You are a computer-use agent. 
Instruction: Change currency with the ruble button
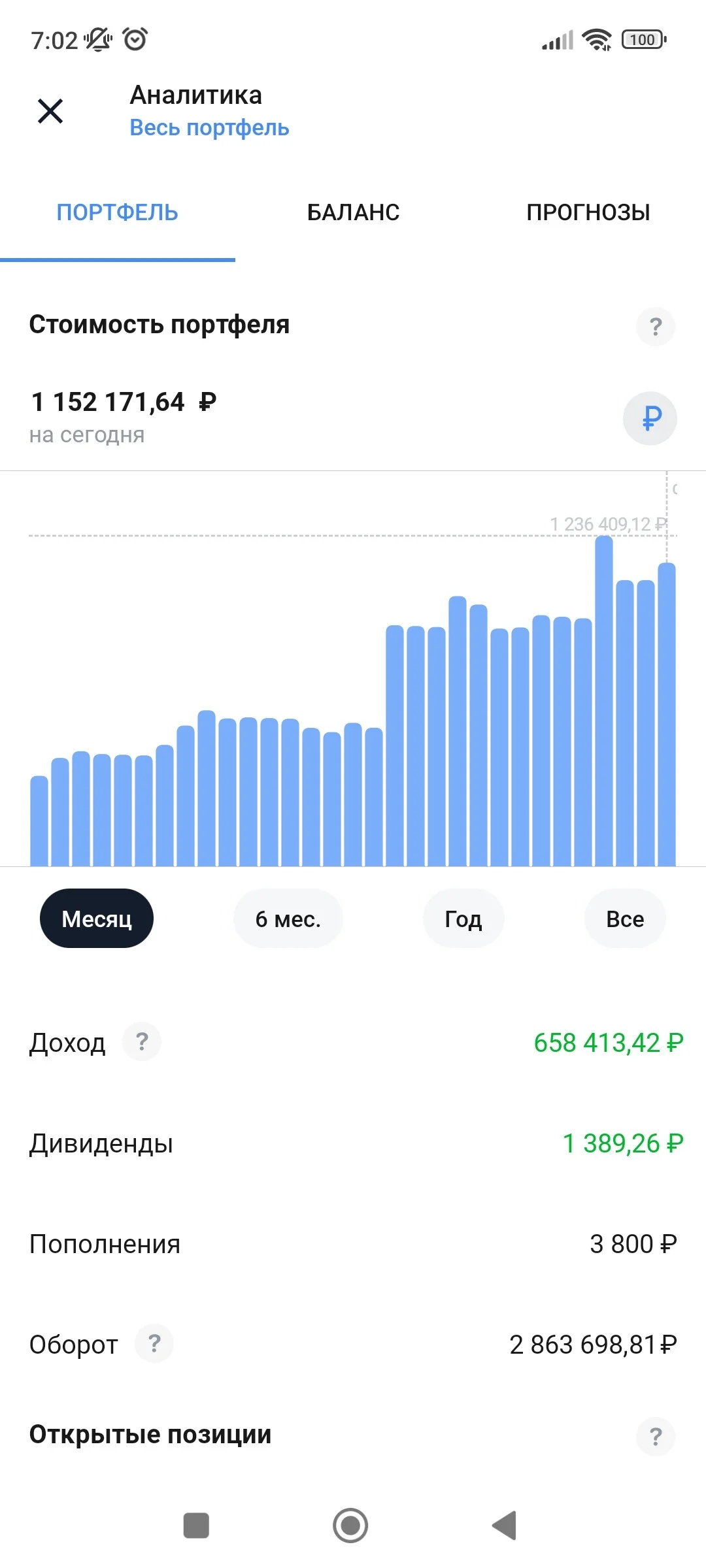point(650,418)
